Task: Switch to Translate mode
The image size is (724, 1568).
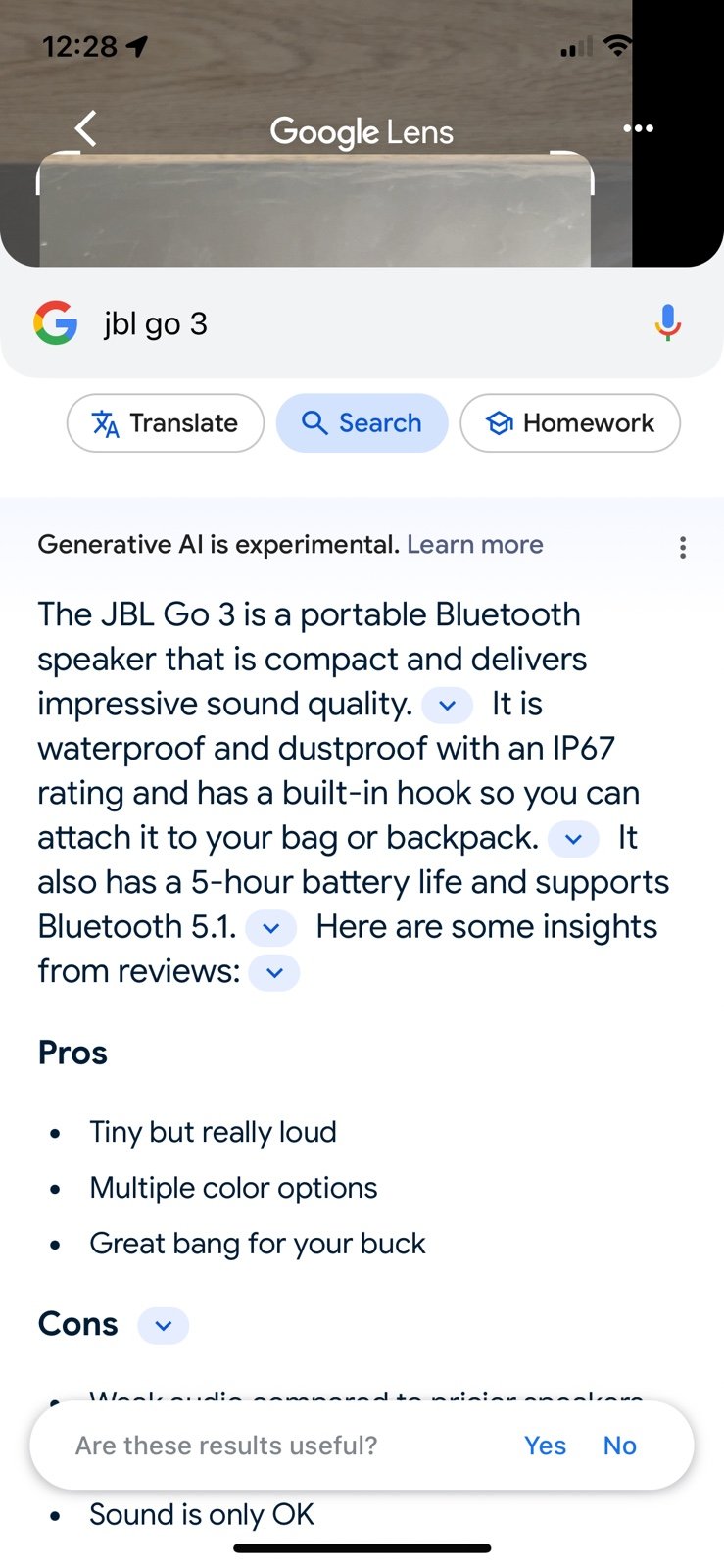Action: (x=166, y=423)
